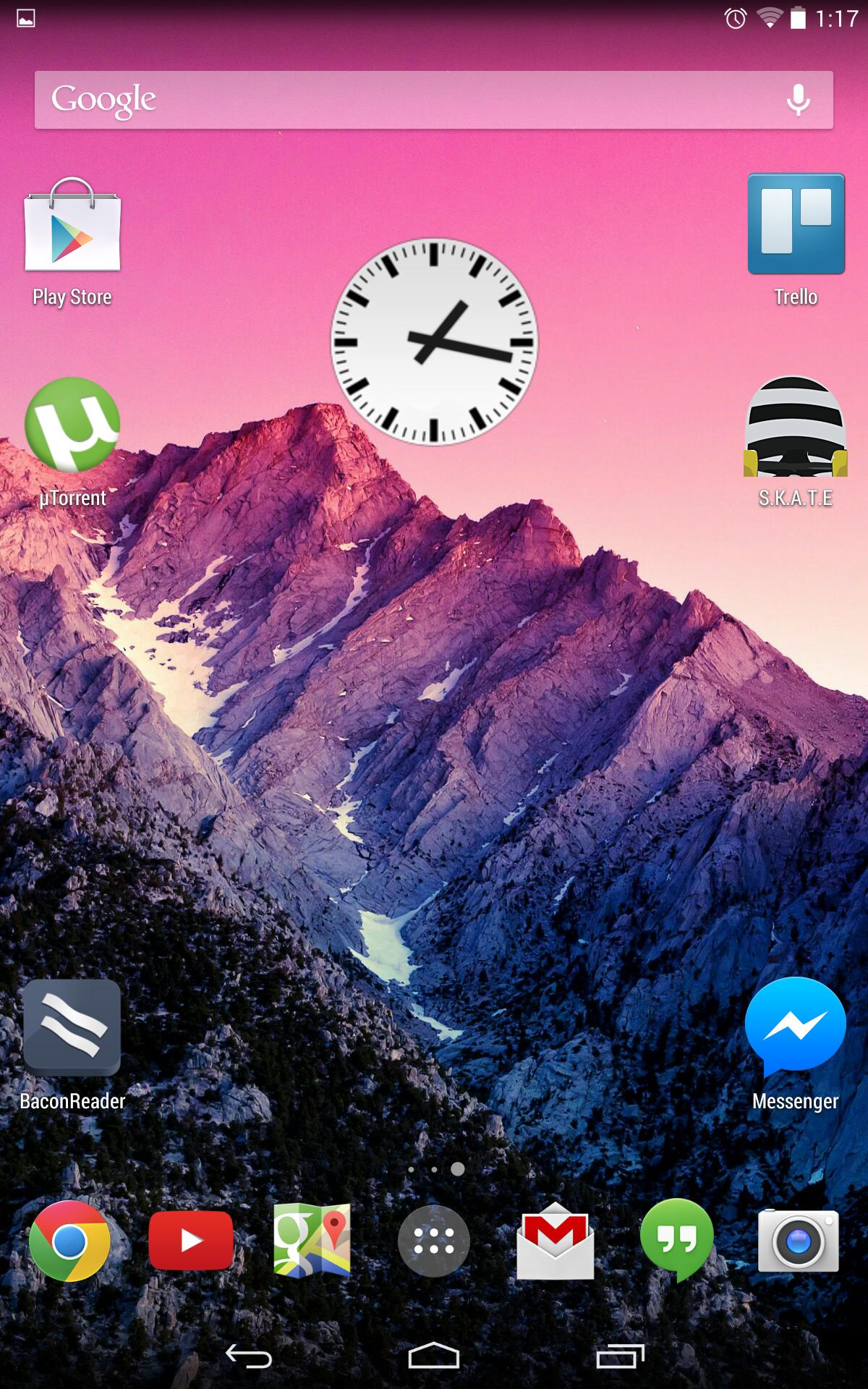Open the app drawer
The width and height of the screenshot is (868, 1389).
pyautogui.click(x=433, y=1241)
